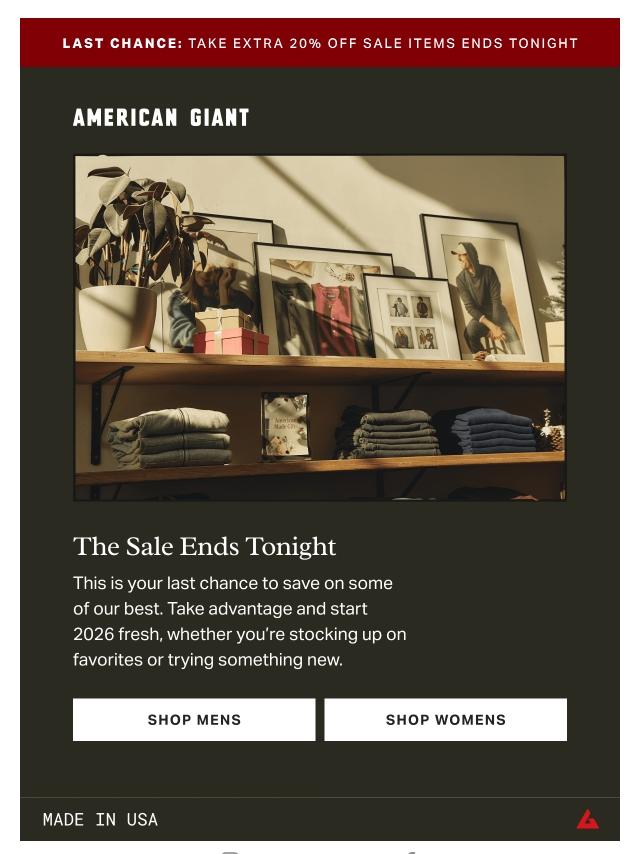The height and width of the screenshot is (854, 640).
Task: Tap the SHOP WOMENS button
Action: [x=445, y=720]
